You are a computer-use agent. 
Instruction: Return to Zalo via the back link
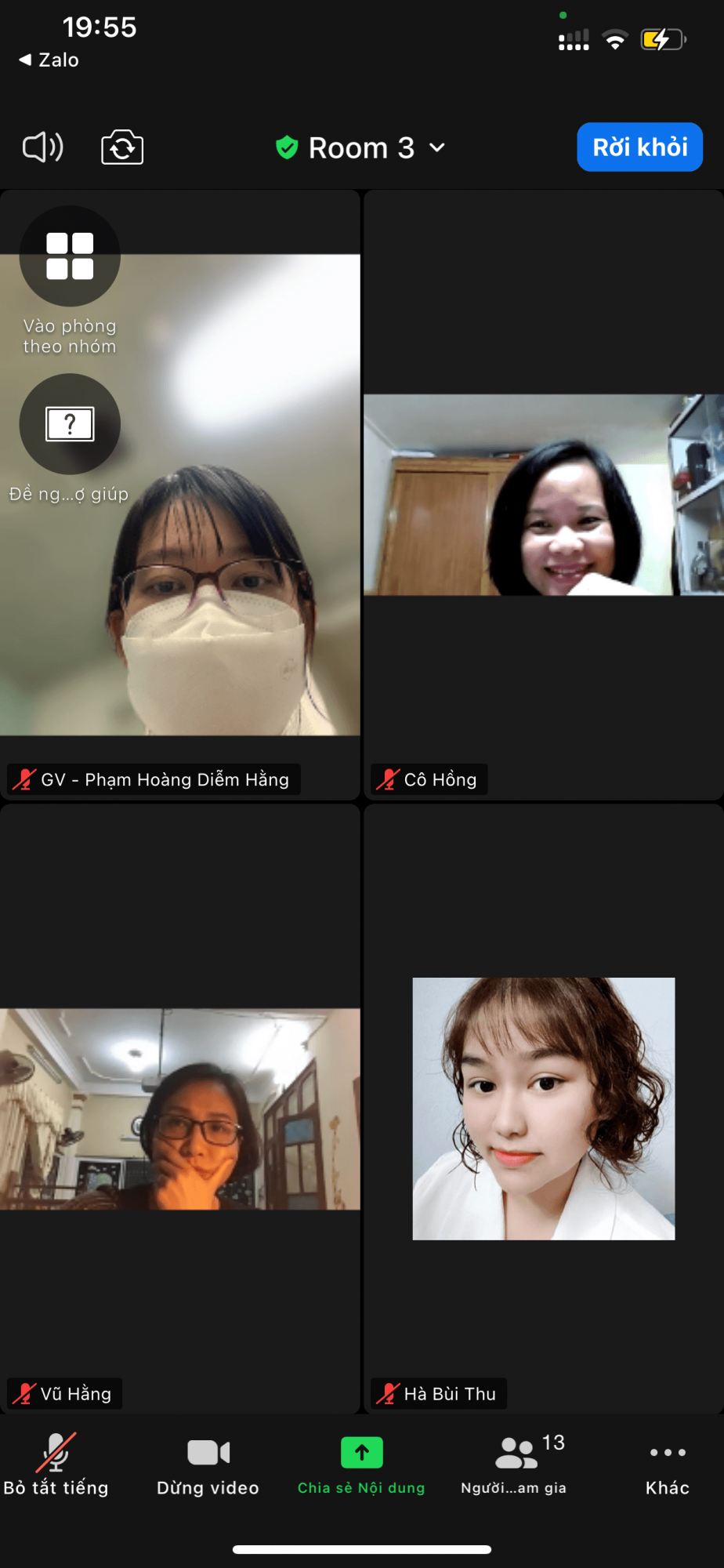[49, 60]
